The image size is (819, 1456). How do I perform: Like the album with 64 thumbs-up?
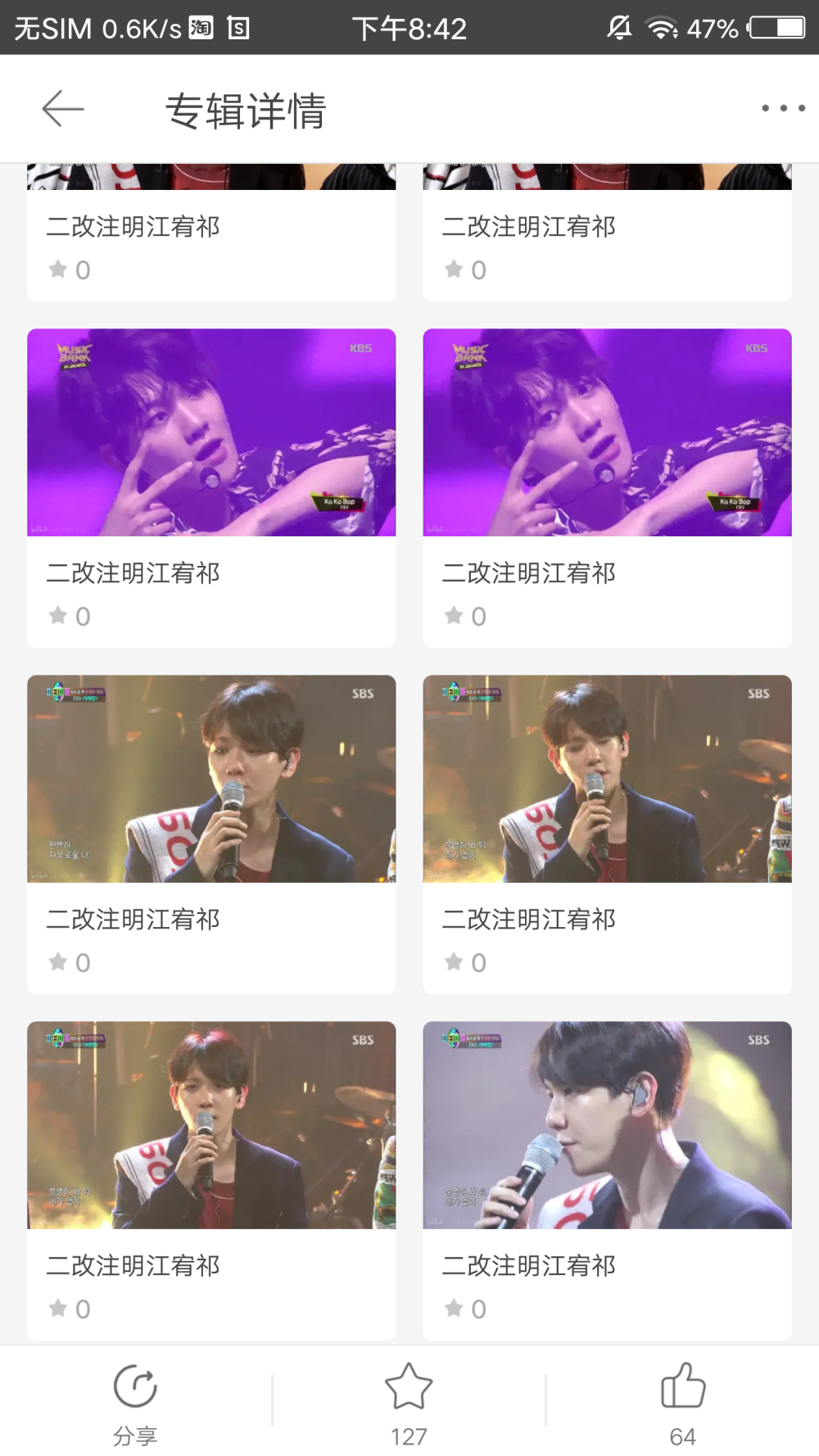(x=682, y=1402)
